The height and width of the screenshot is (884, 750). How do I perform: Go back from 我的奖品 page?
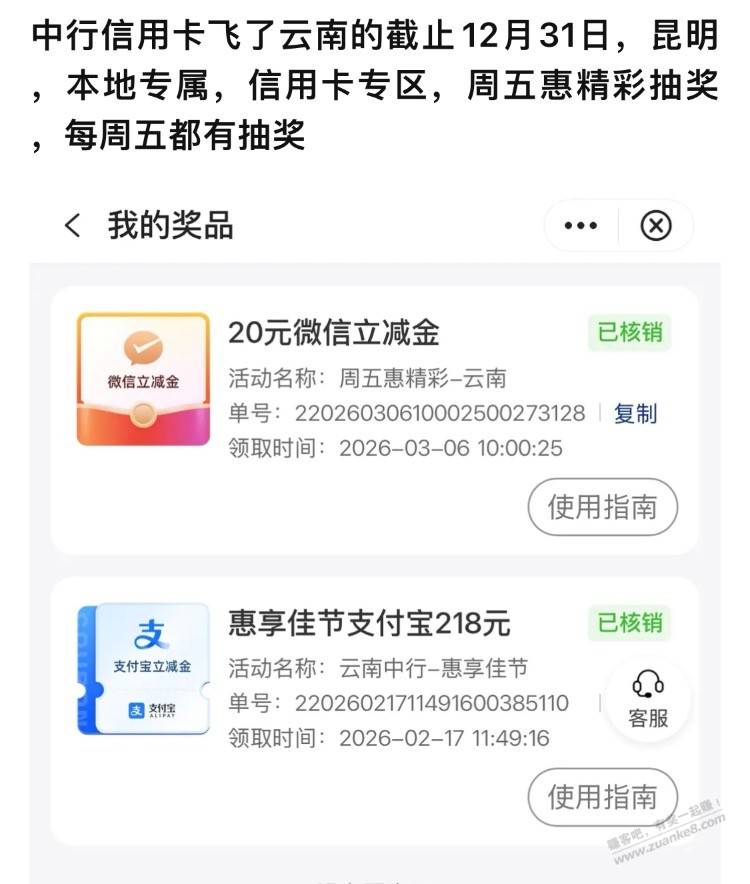(72, 226)
